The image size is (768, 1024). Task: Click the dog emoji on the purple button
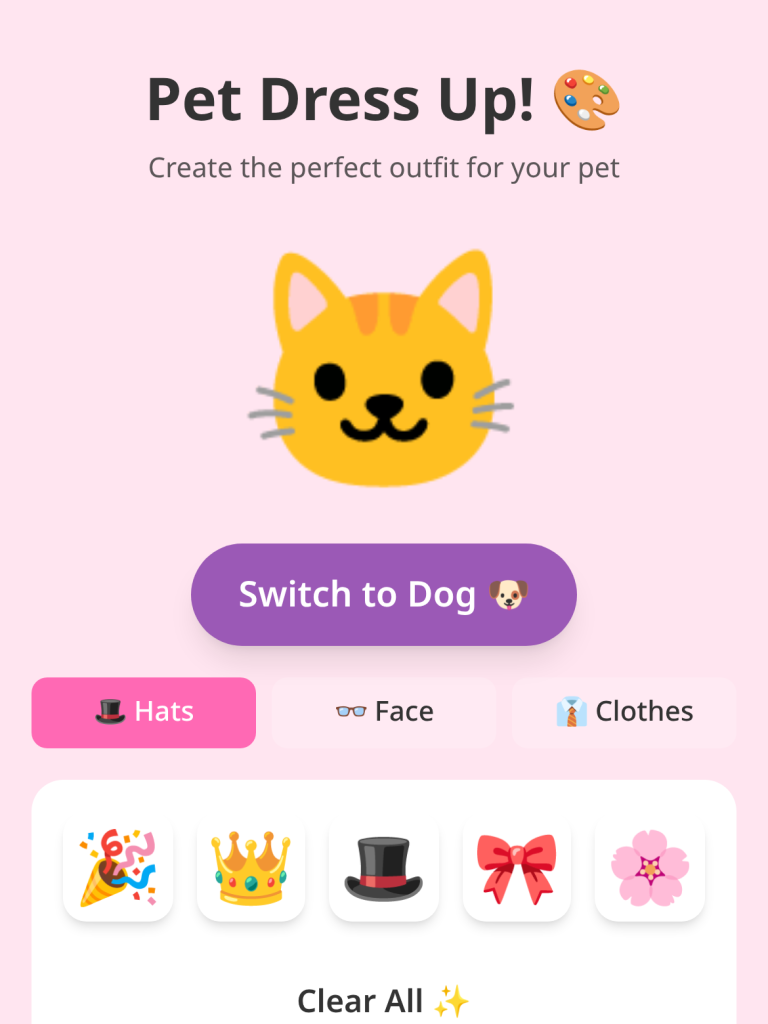coord(508,593)
